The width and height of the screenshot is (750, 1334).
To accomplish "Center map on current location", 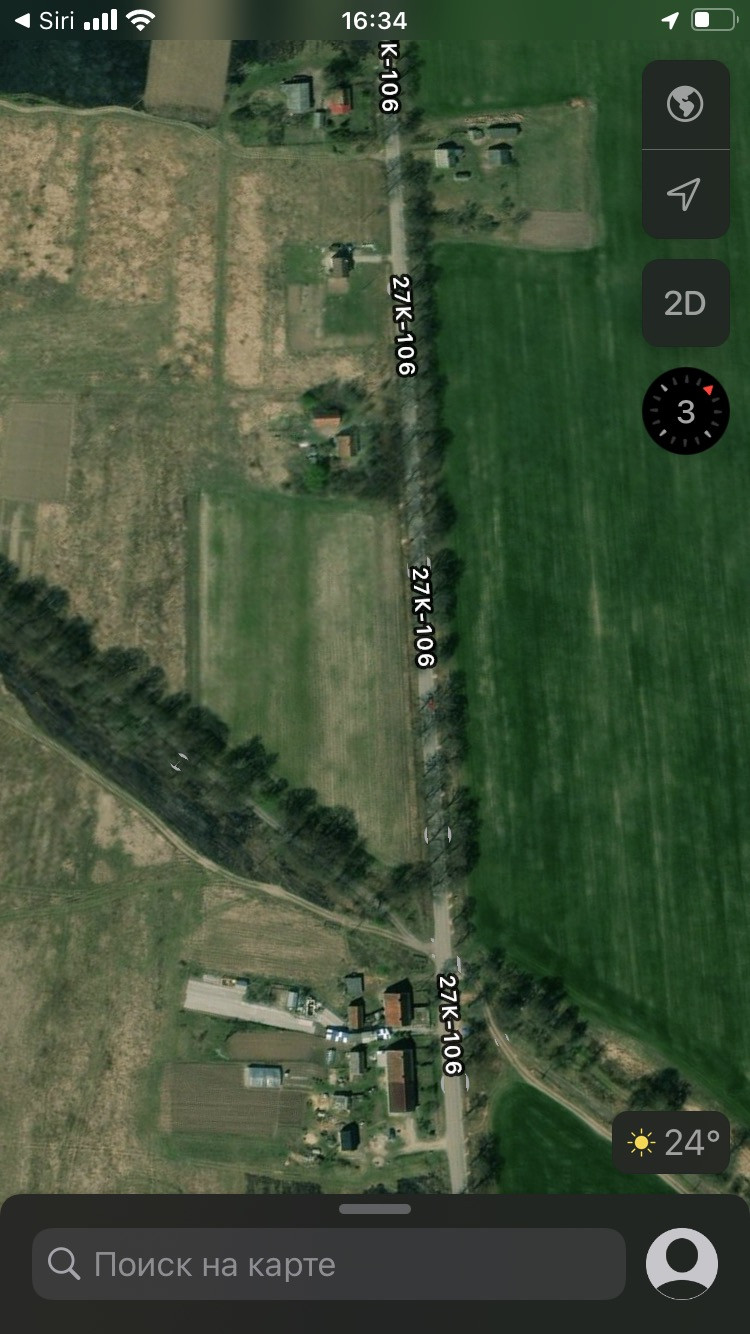I will (x=685, y=194).
